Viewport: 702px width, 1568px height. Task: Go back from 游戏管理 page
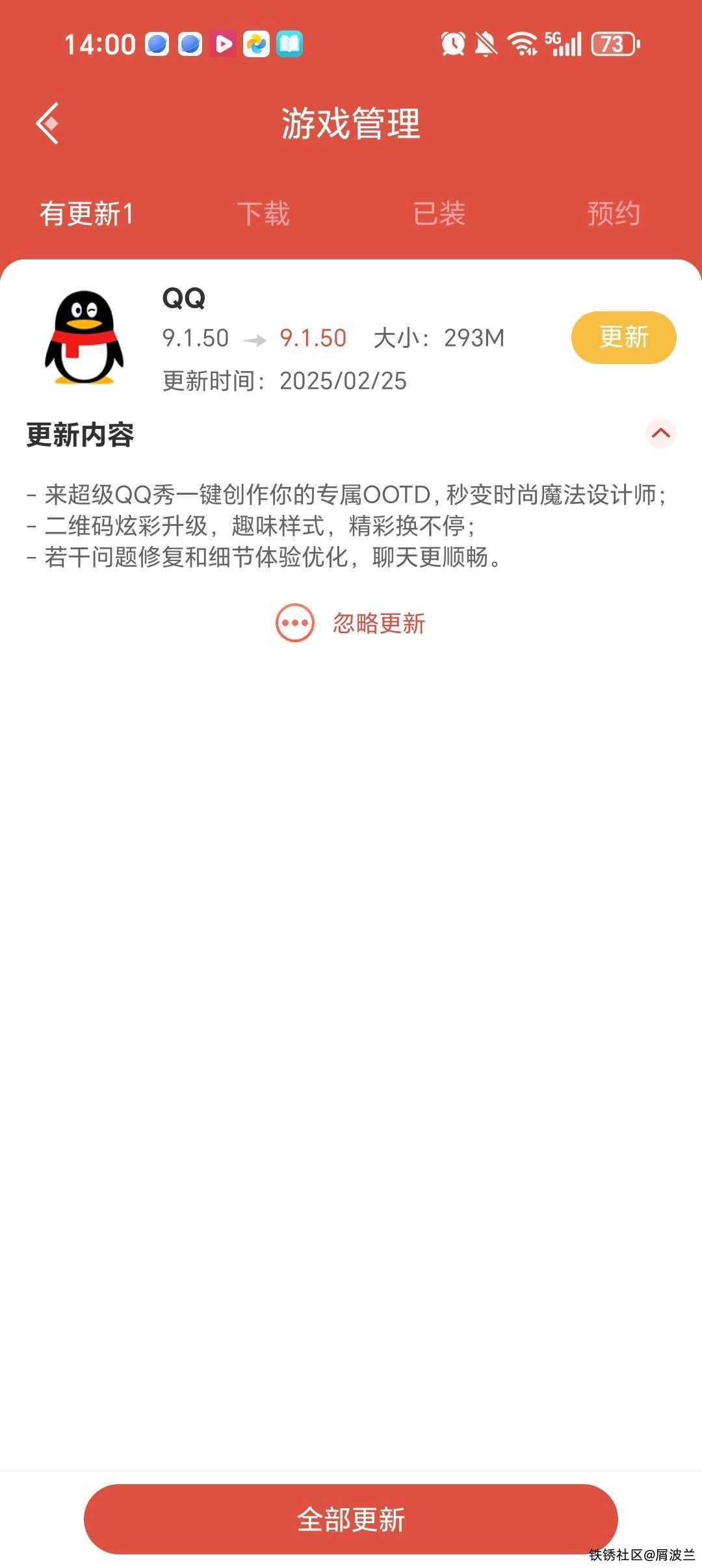47,123
